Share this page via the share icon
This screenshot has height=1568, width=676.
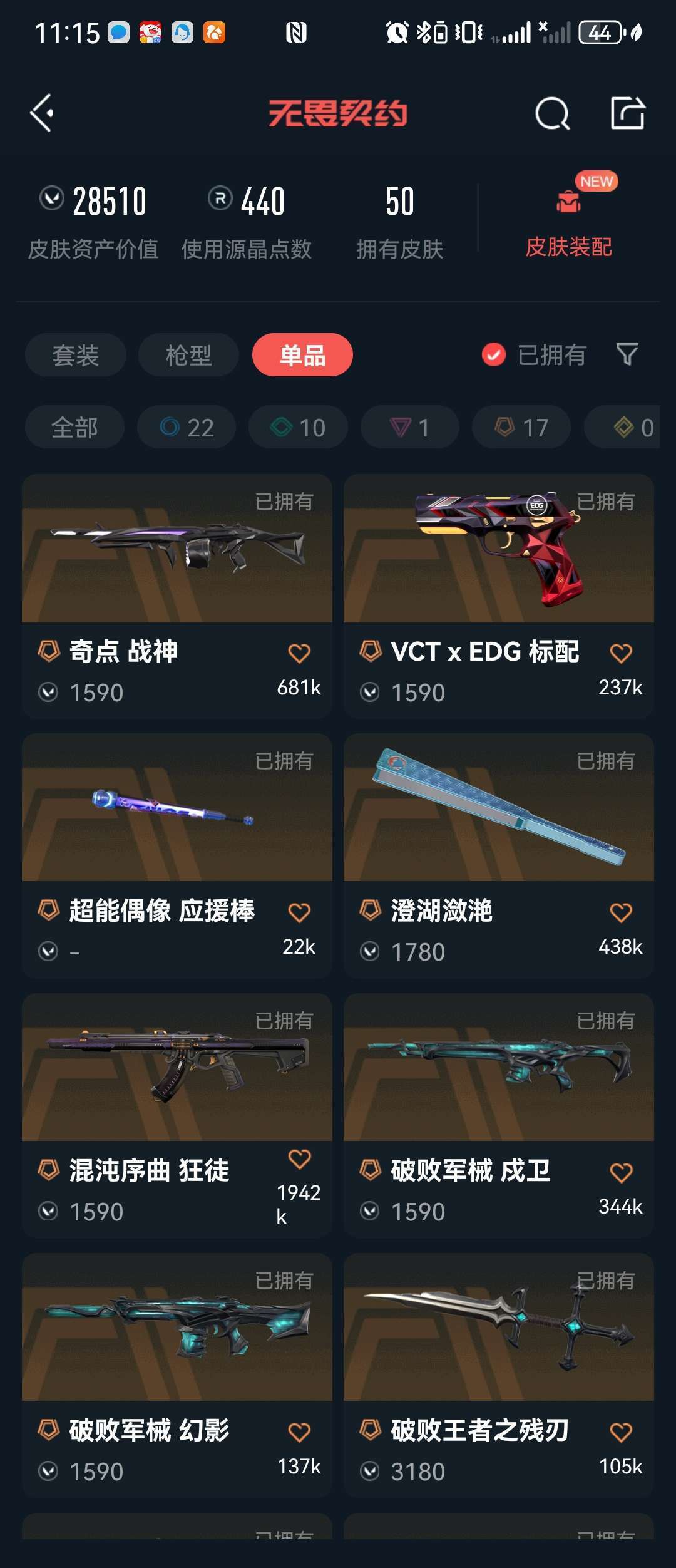point(627,113)
